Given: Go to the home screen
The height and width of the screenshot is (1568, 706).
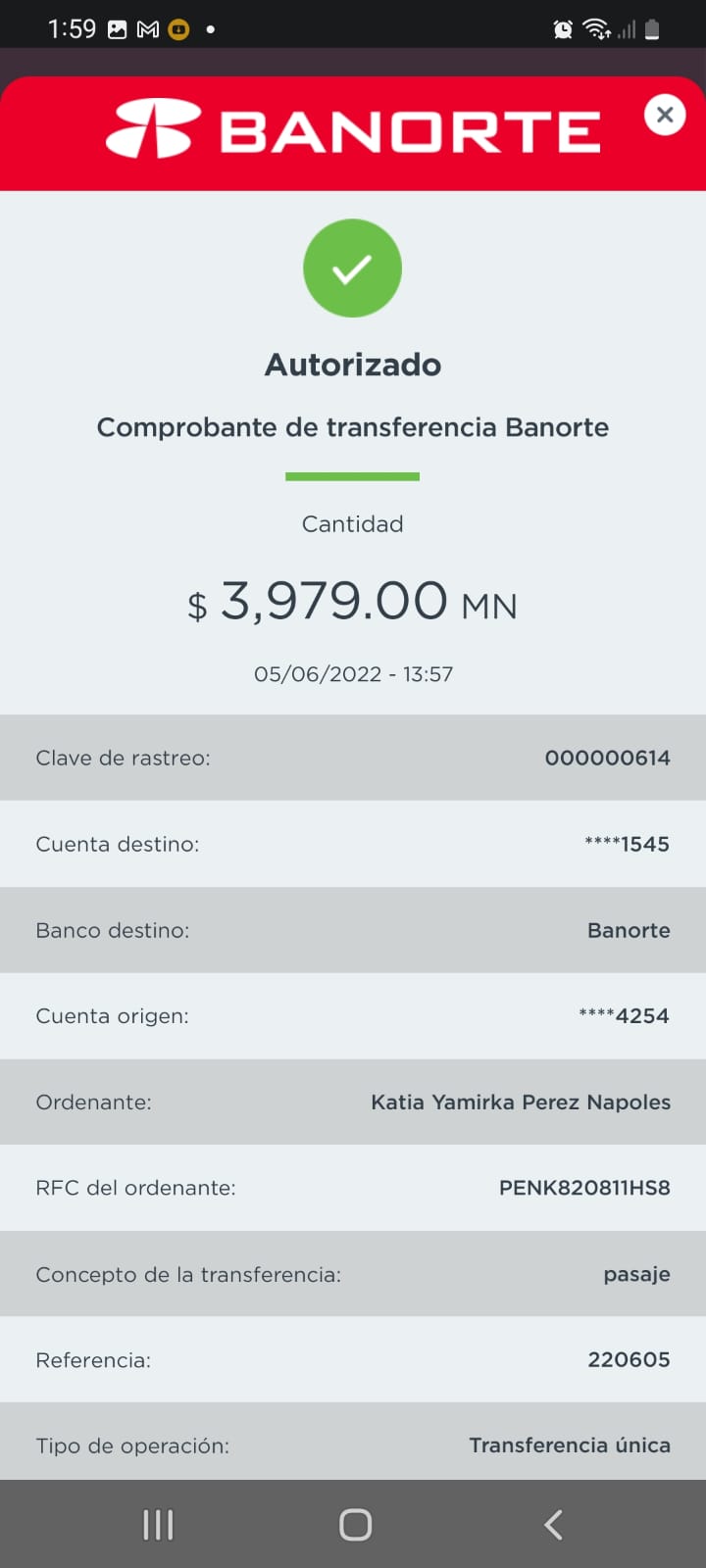Looking at the screenshot, I should (355, 1524).
